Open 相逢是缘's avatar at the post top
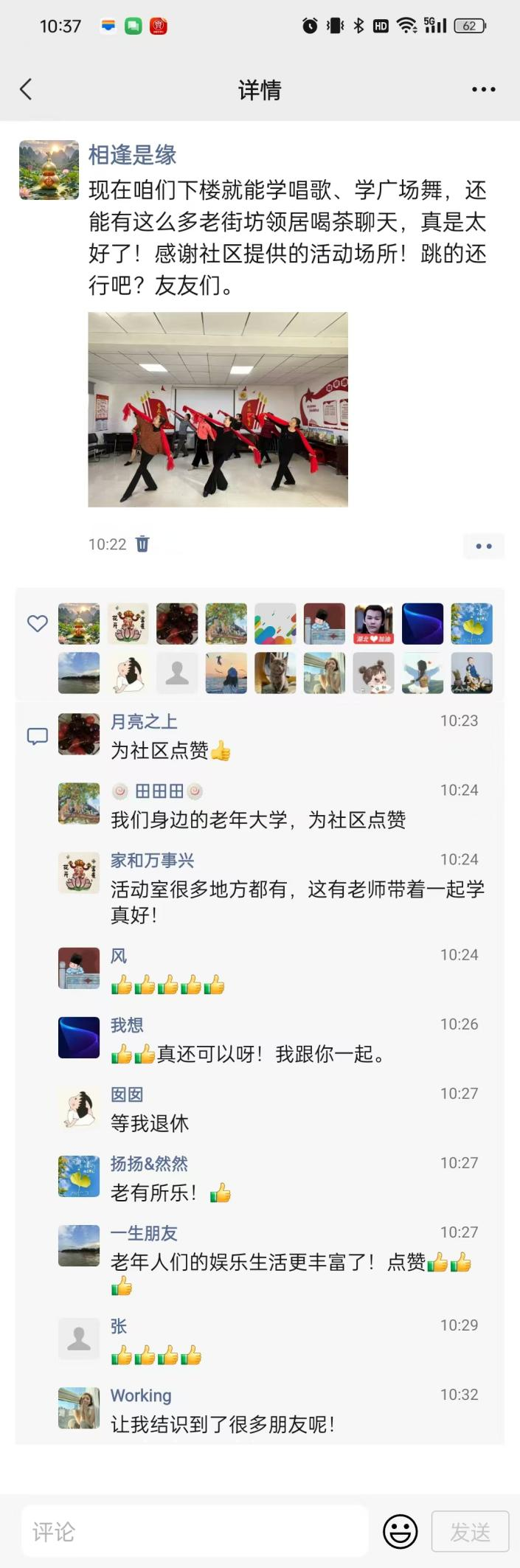The height and width of the screenshot is (1568, 520). [x=49, y=170]
